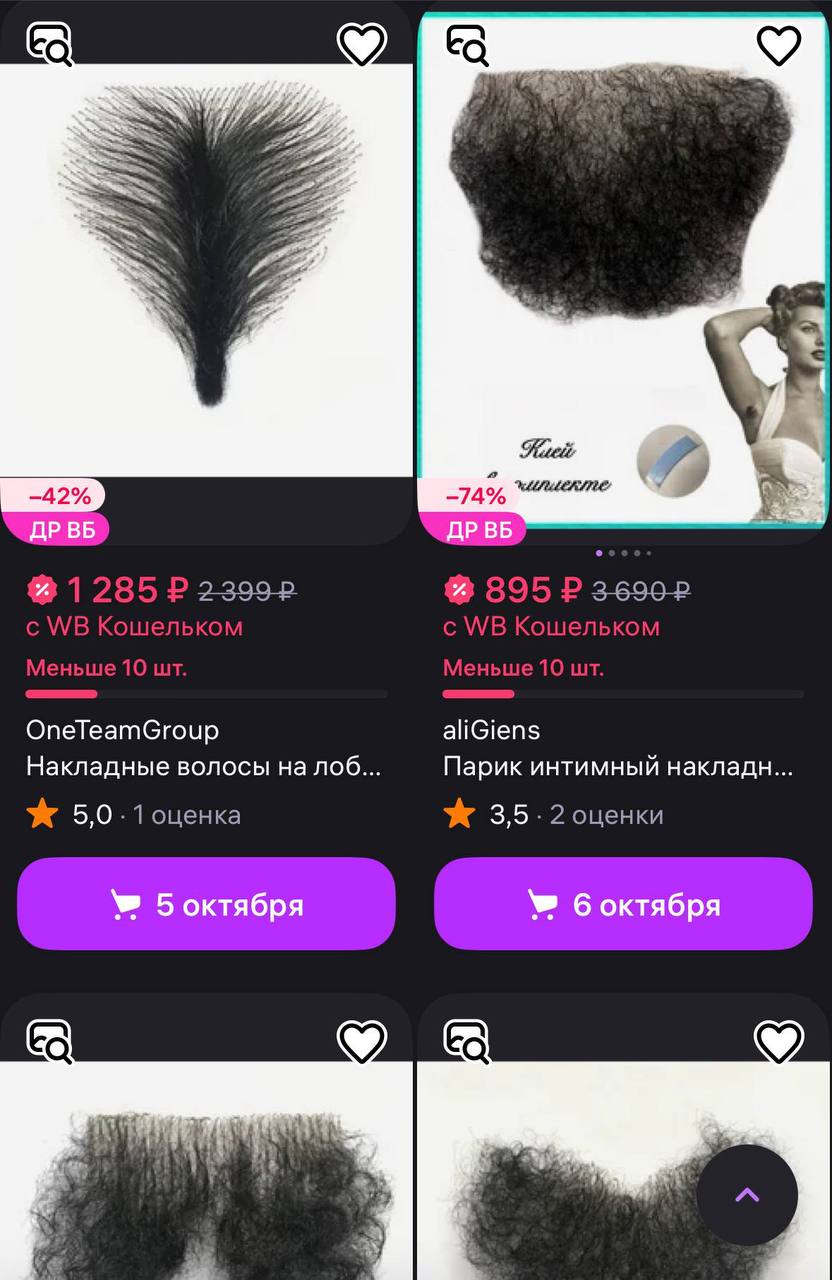The image size is (832, 1280).
Task: Find similar items for aliGiens product
Action: [x=466, y=45]
